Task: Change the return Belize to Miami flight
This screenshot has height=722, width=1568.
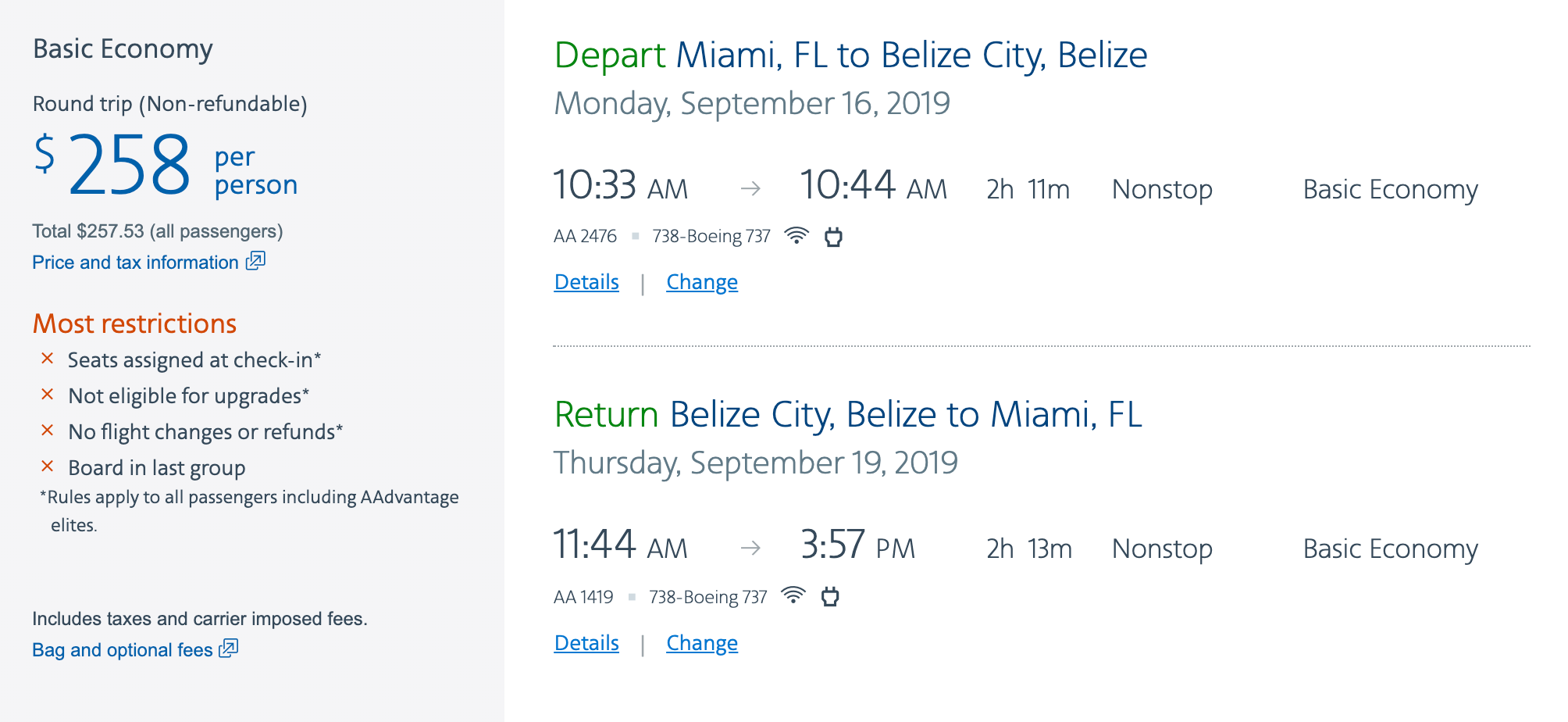Action: click(x=701, y=643)
